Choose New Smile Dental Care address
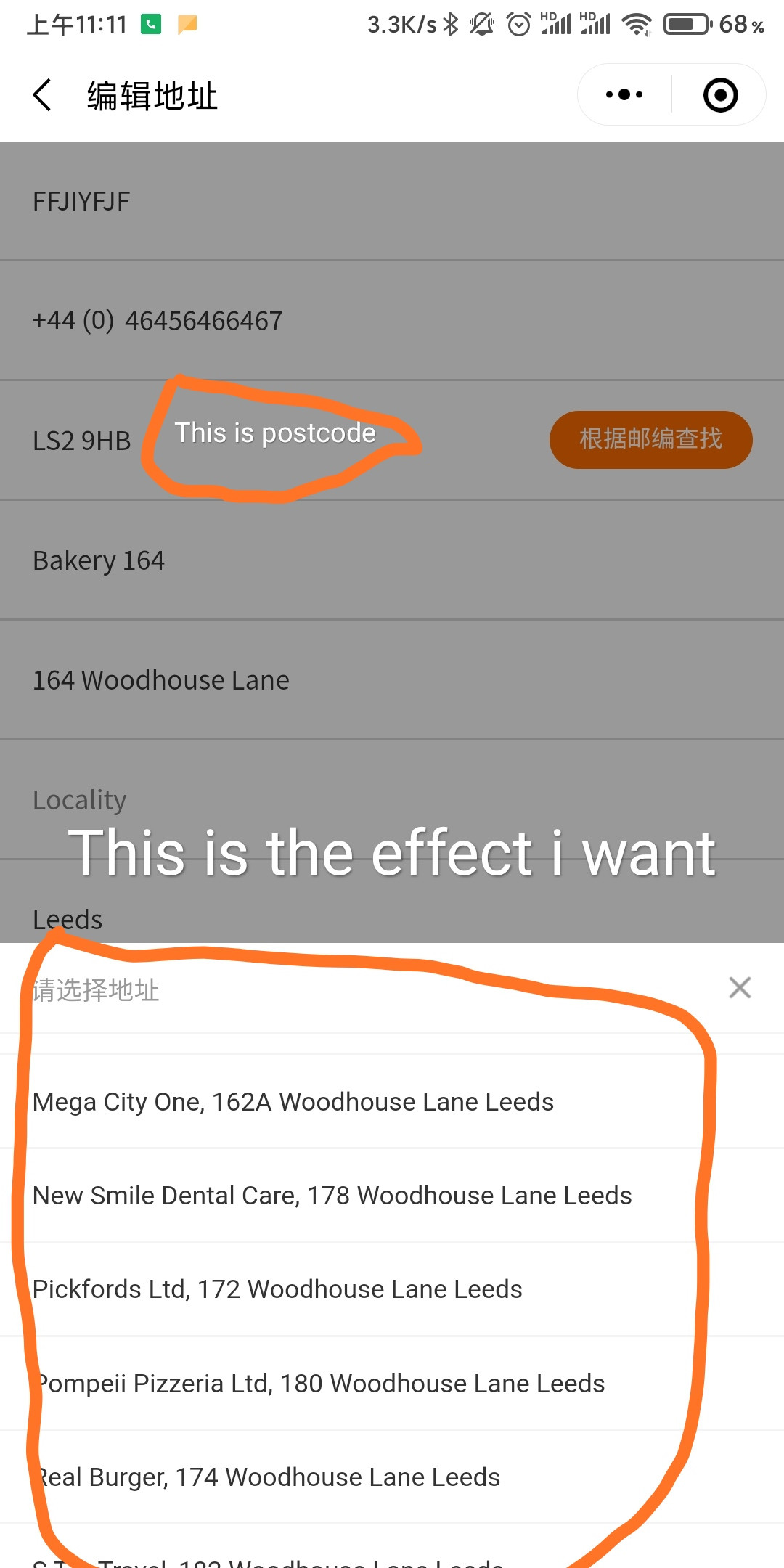 pyautogui.click(x=332, y=1196)
